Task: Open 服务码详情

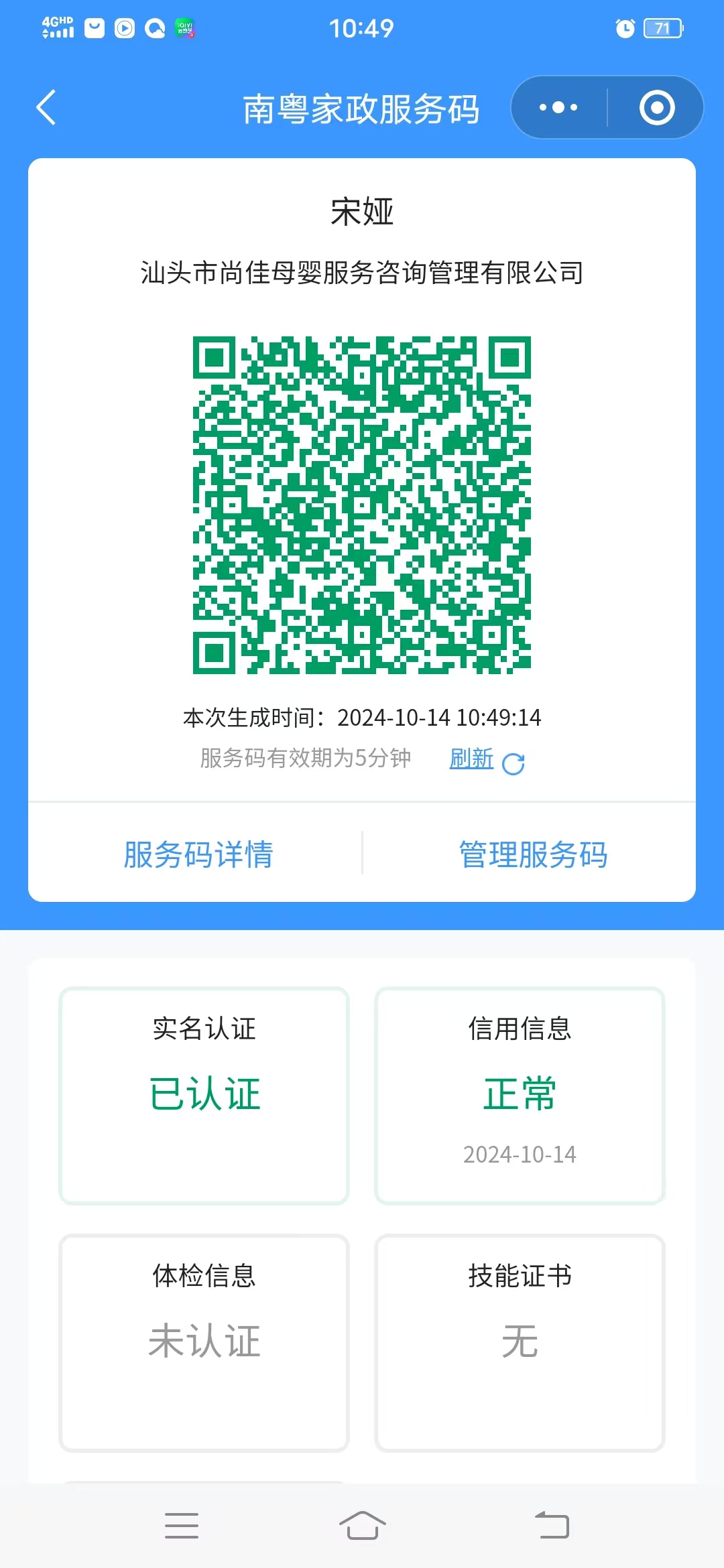Action: tap(198, 854)
